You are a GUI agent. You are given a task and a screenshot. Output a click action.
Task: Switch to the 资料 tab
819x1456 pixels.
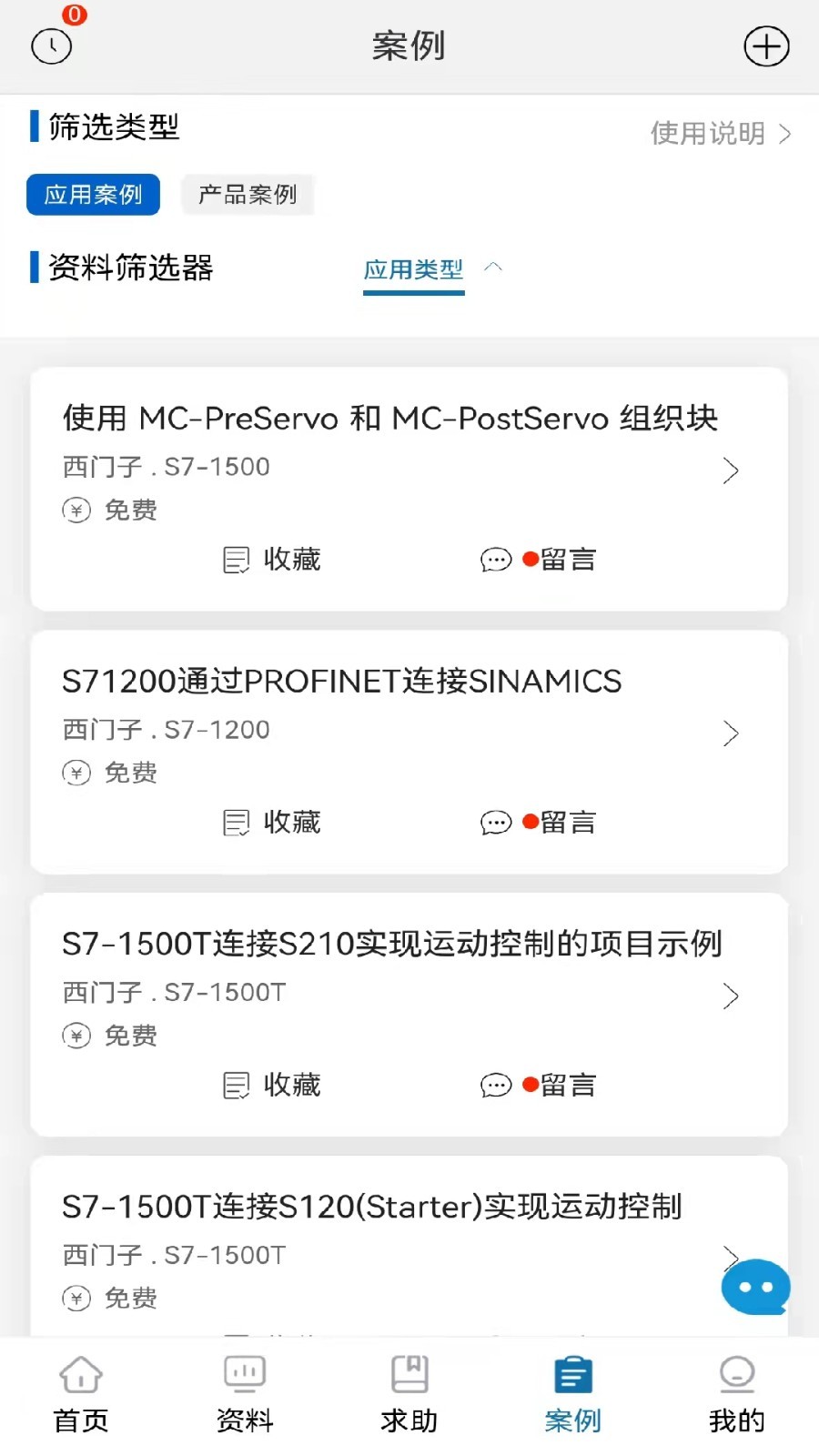[244, 1392]
